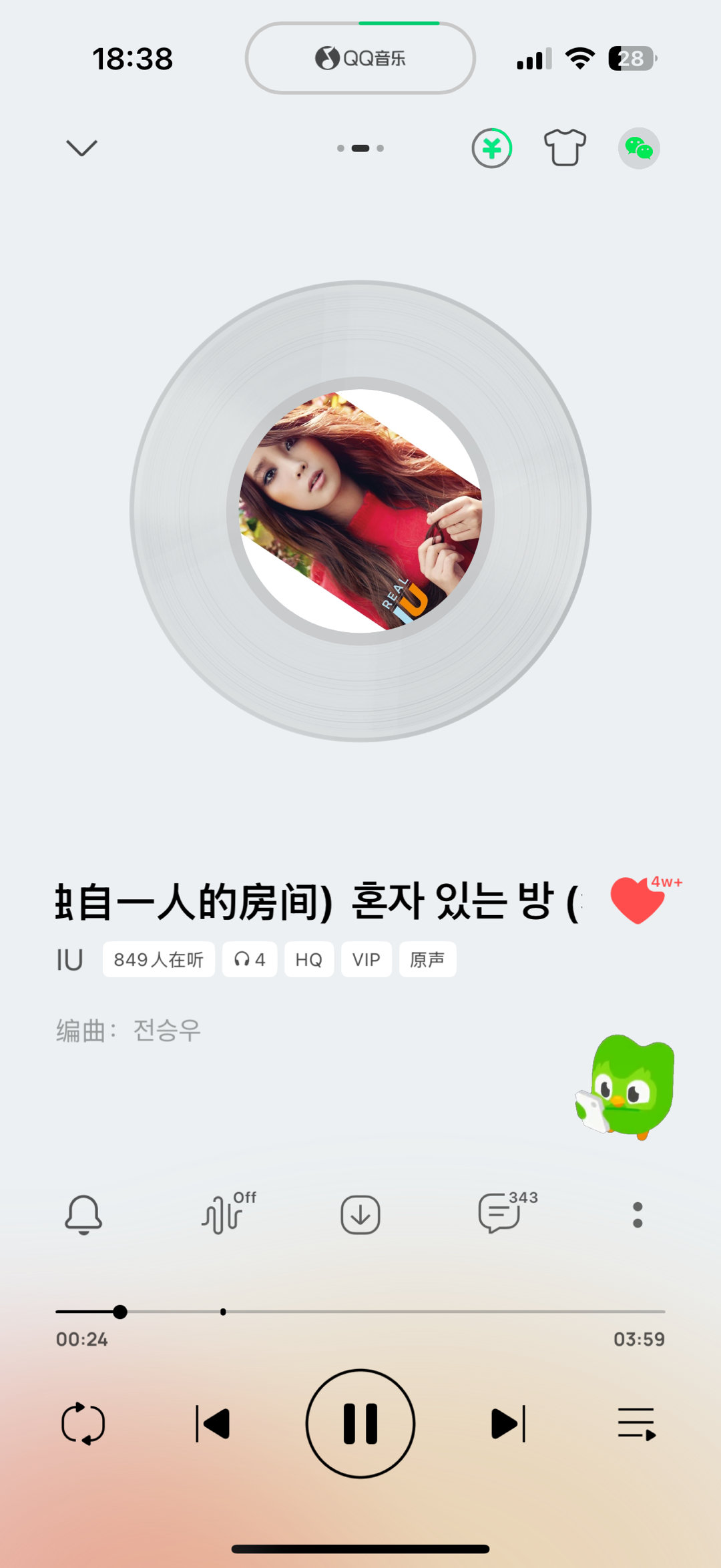Open artist IU's profile

(x=69, y=959)
